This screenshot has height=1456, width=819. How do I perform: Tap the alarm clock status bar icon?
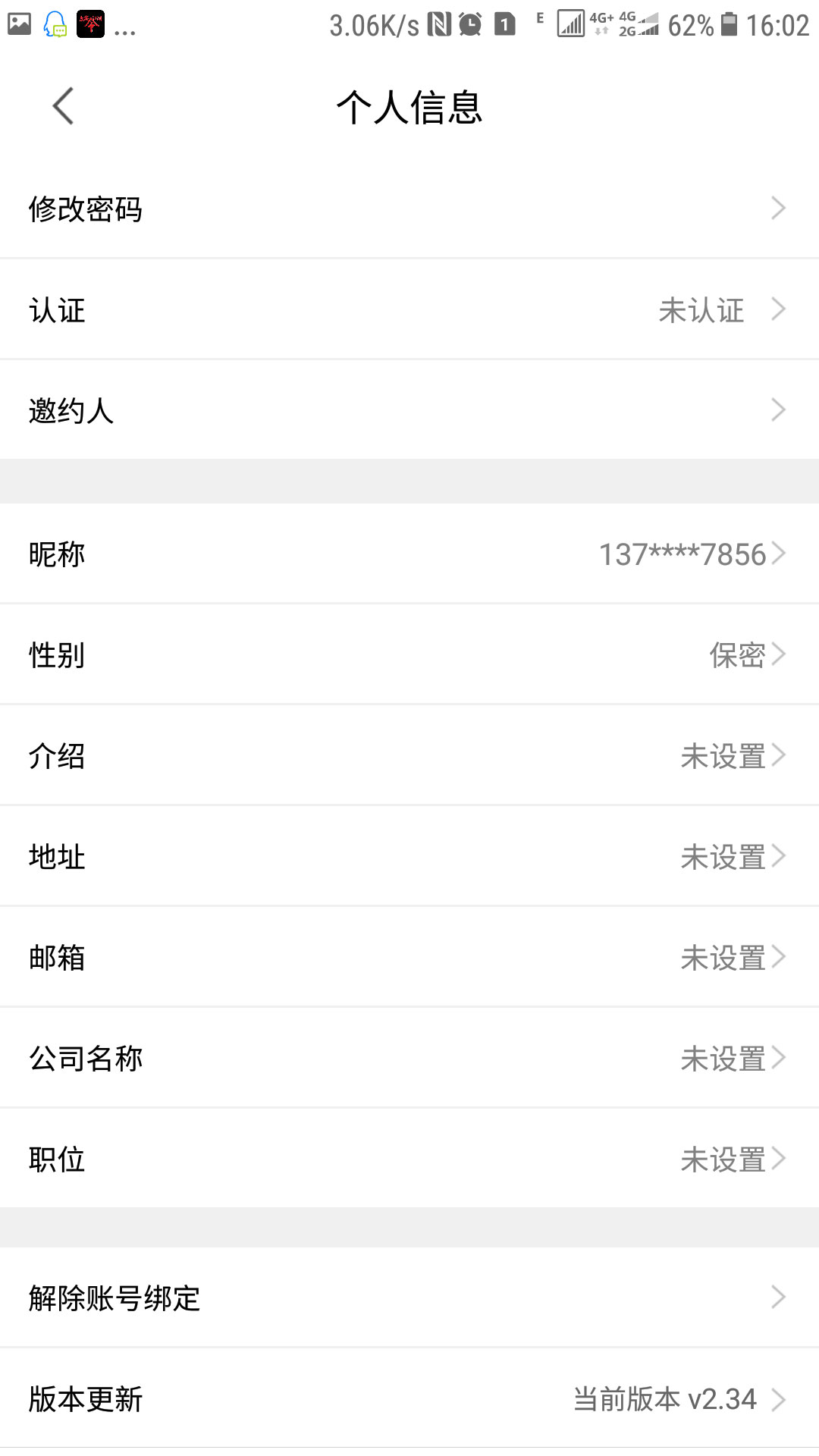pos(471,24)
